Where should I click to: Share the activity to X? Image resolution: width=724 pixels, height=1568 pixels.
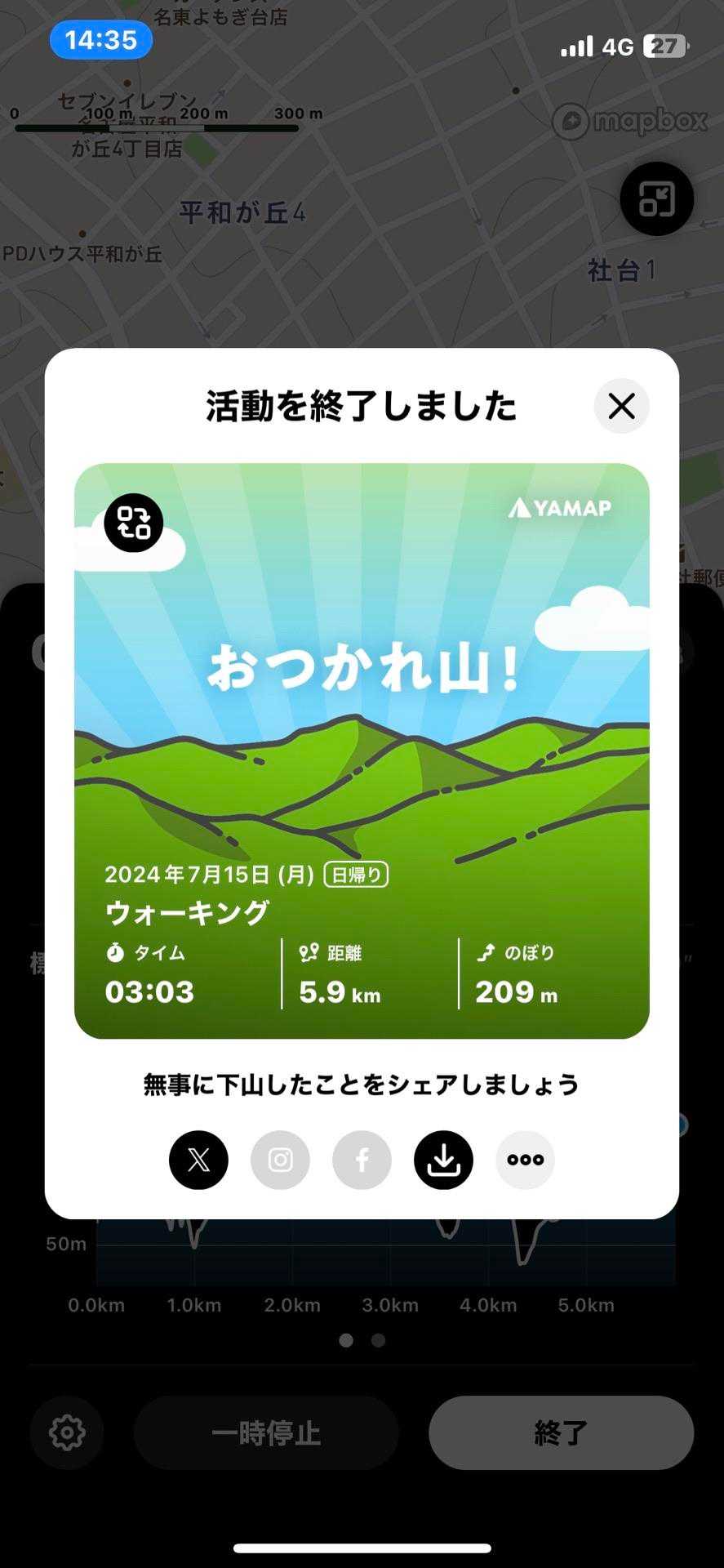point(198,1160)
